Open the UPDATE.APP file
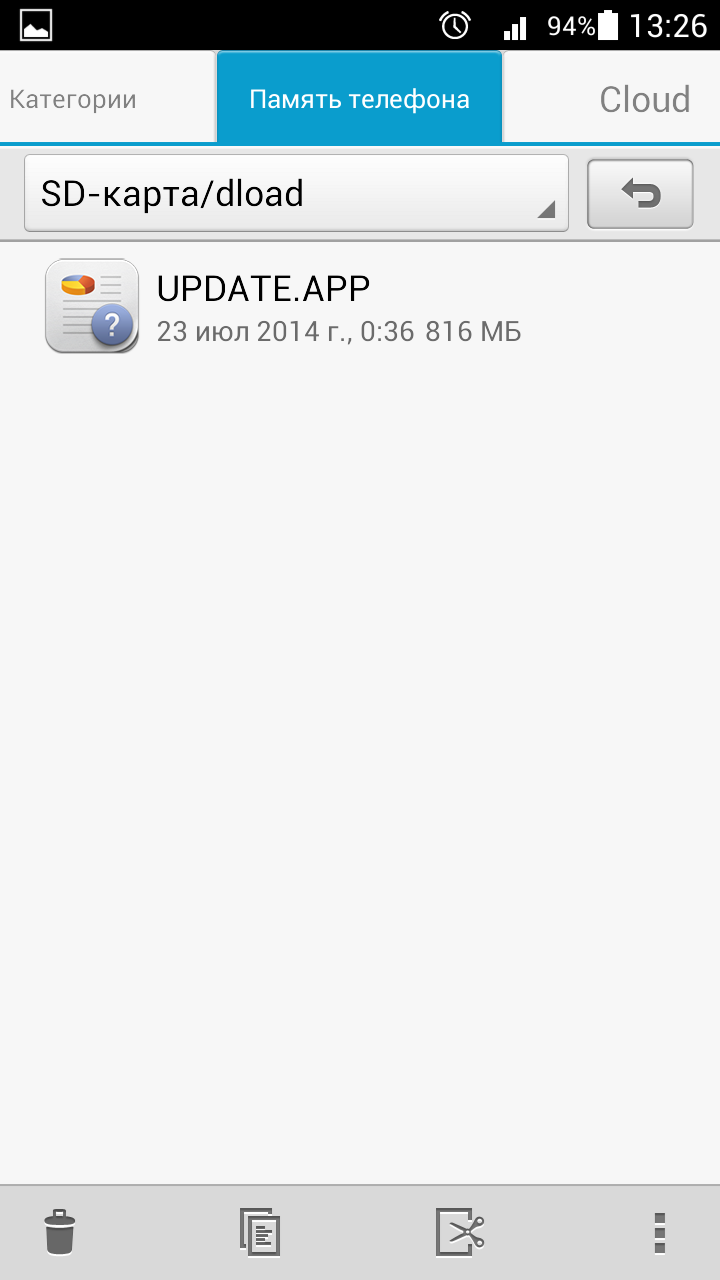 pyautogui.click(x=360, y=306)
